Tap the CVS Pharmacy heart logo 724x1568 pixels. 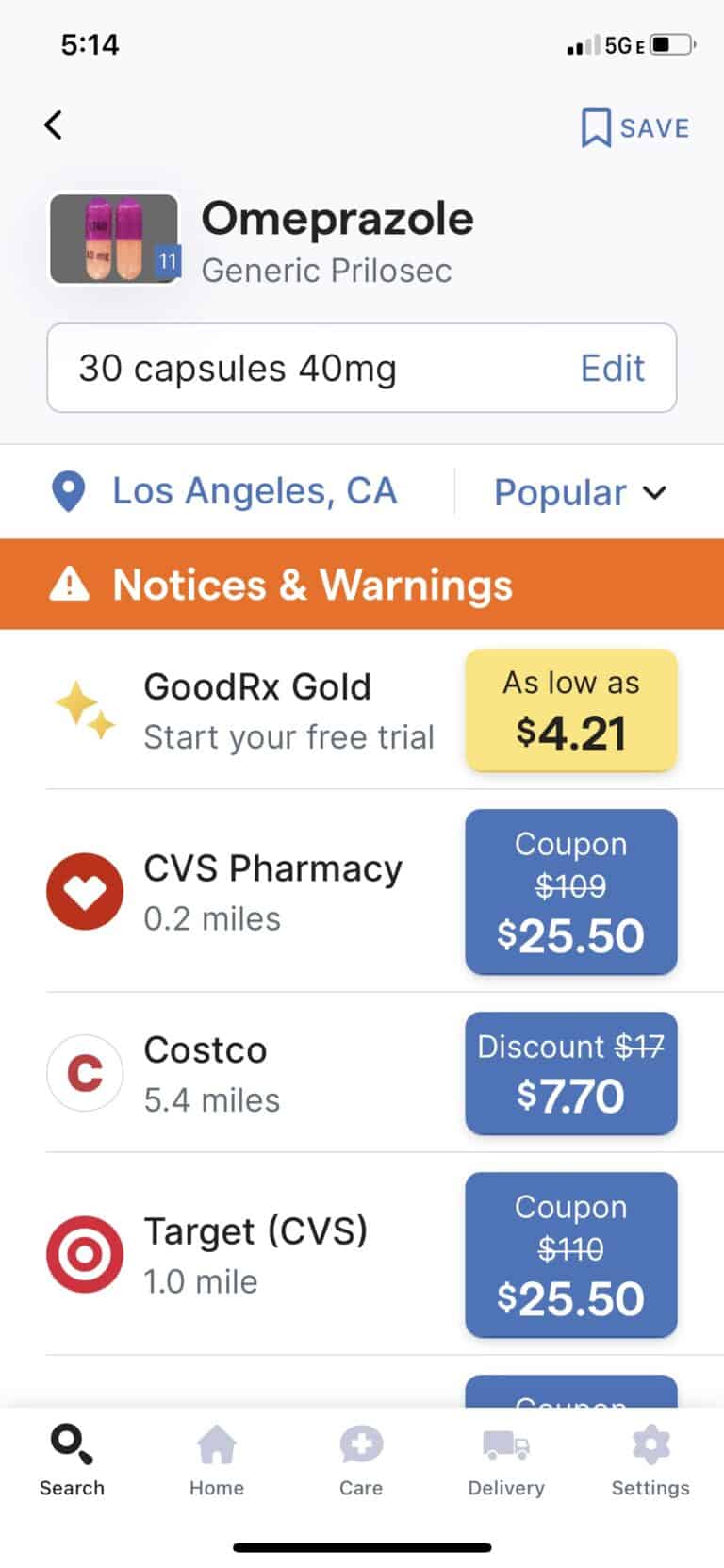(85, 890)
